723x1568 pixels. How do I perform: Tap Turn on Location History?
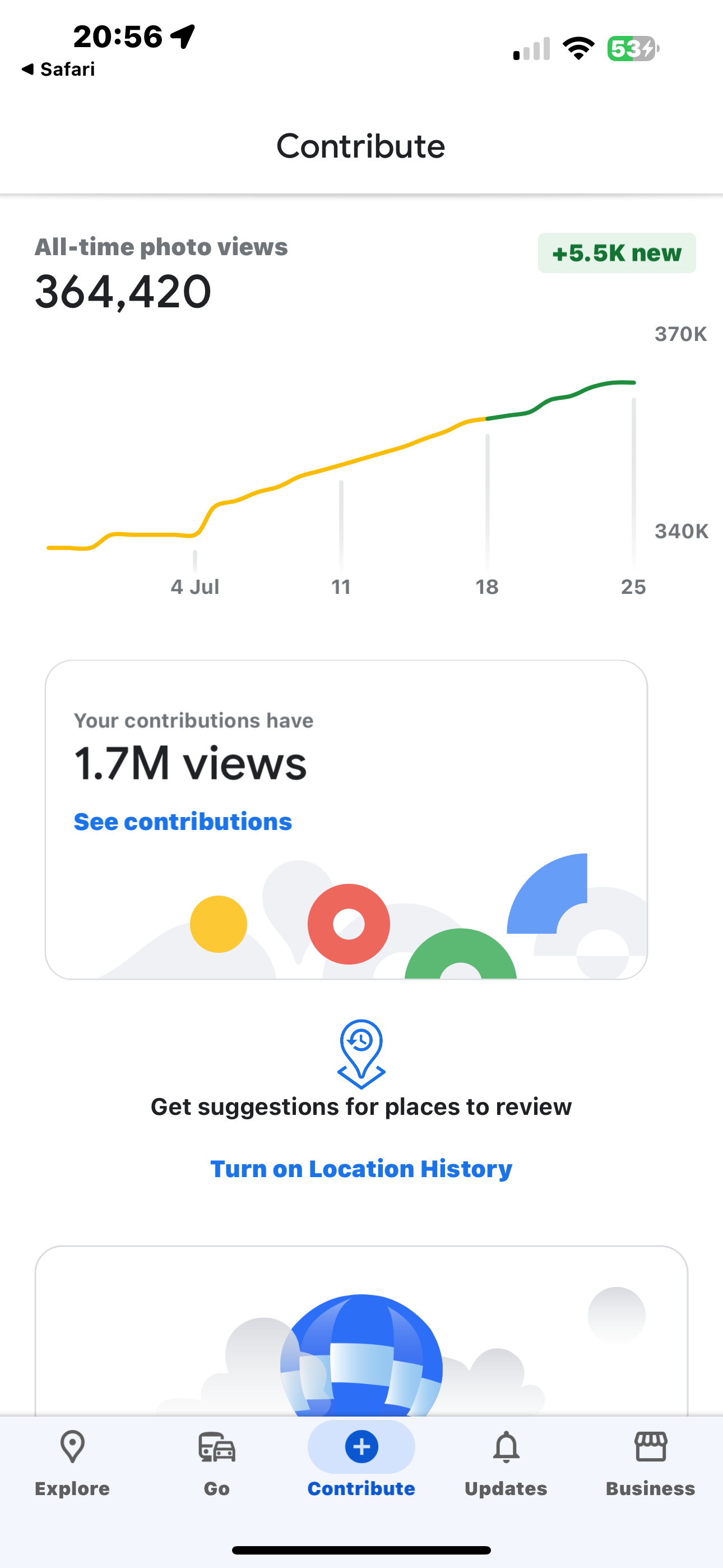[x=361, y=1169]
